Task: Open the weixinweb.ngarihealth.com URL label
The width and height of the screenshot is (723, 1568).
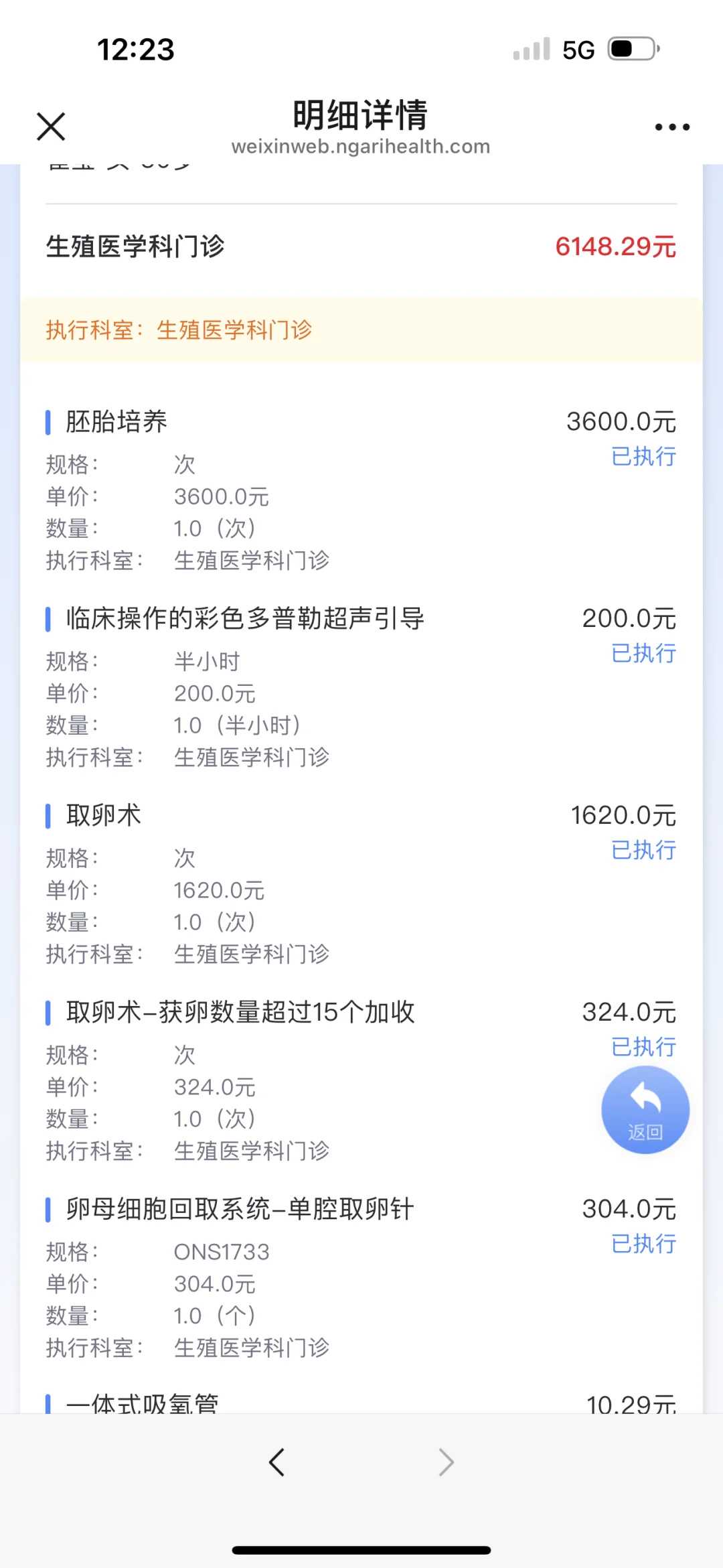Action: click(x=361, y=146)
